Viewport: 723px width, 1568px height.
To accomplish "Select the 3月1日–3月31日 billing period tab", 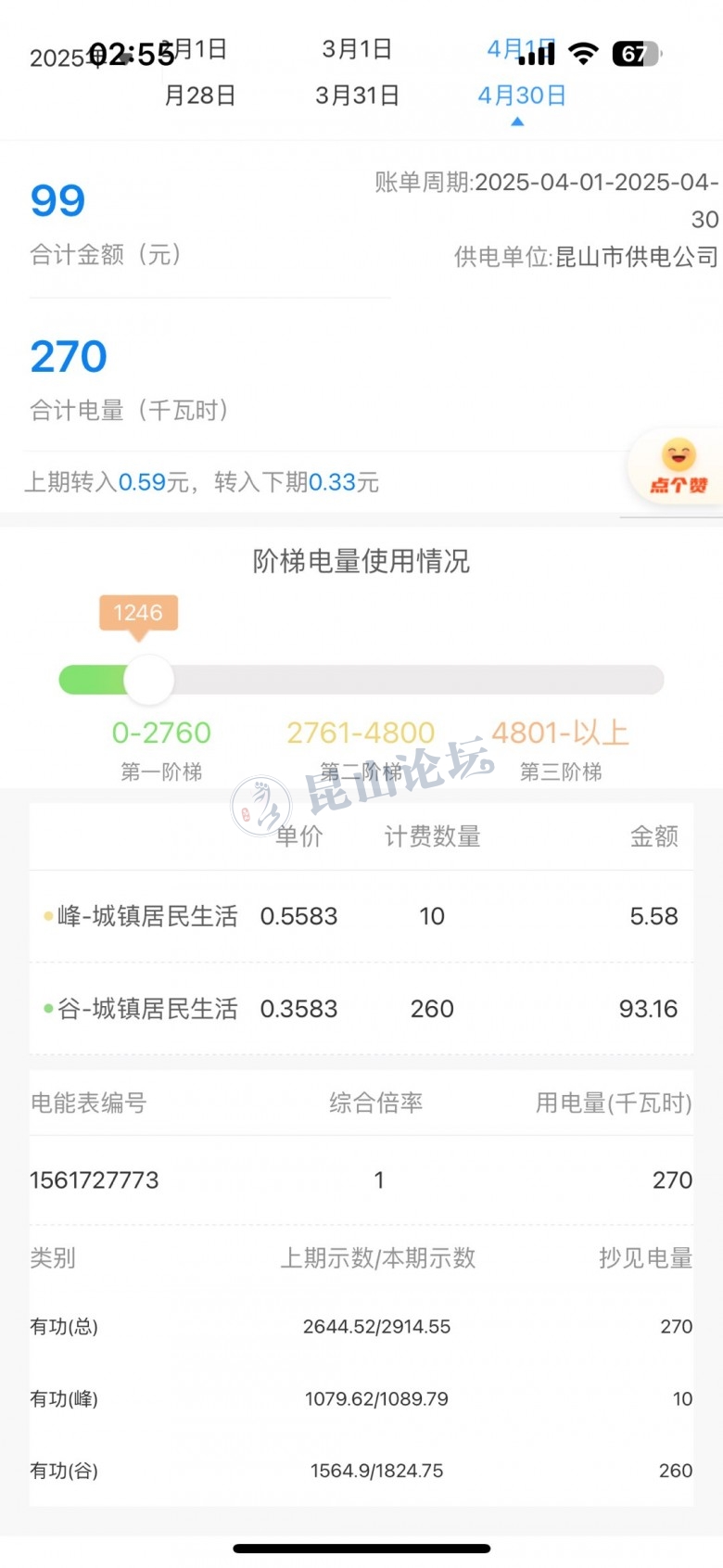I will click(357, 72).
